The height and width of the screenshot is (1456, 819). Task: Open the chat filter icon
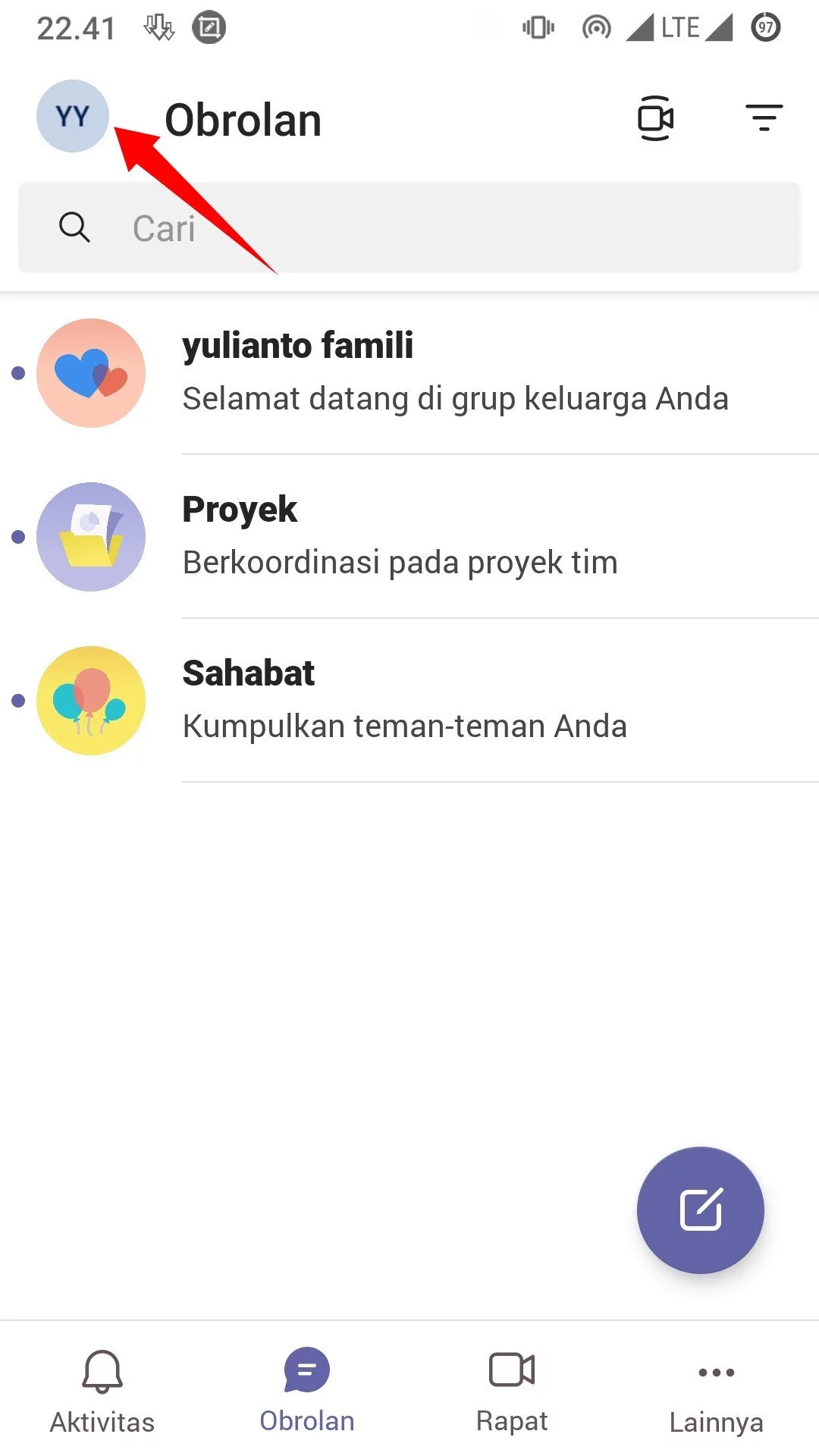[x=763, y=118]
